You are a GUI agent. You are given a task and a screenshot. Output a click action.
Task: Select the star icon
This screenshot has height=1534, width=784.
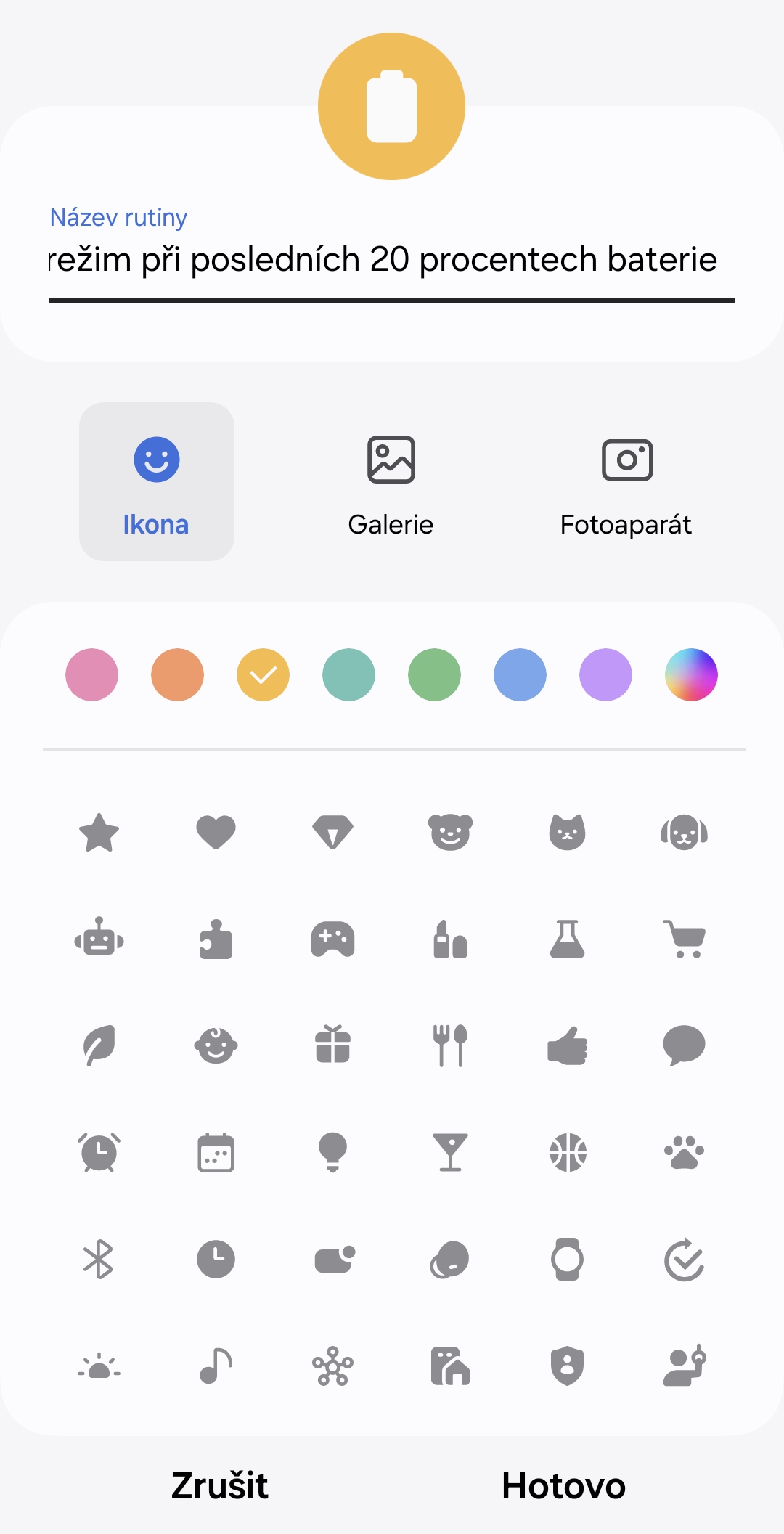(x=99, y=832)
